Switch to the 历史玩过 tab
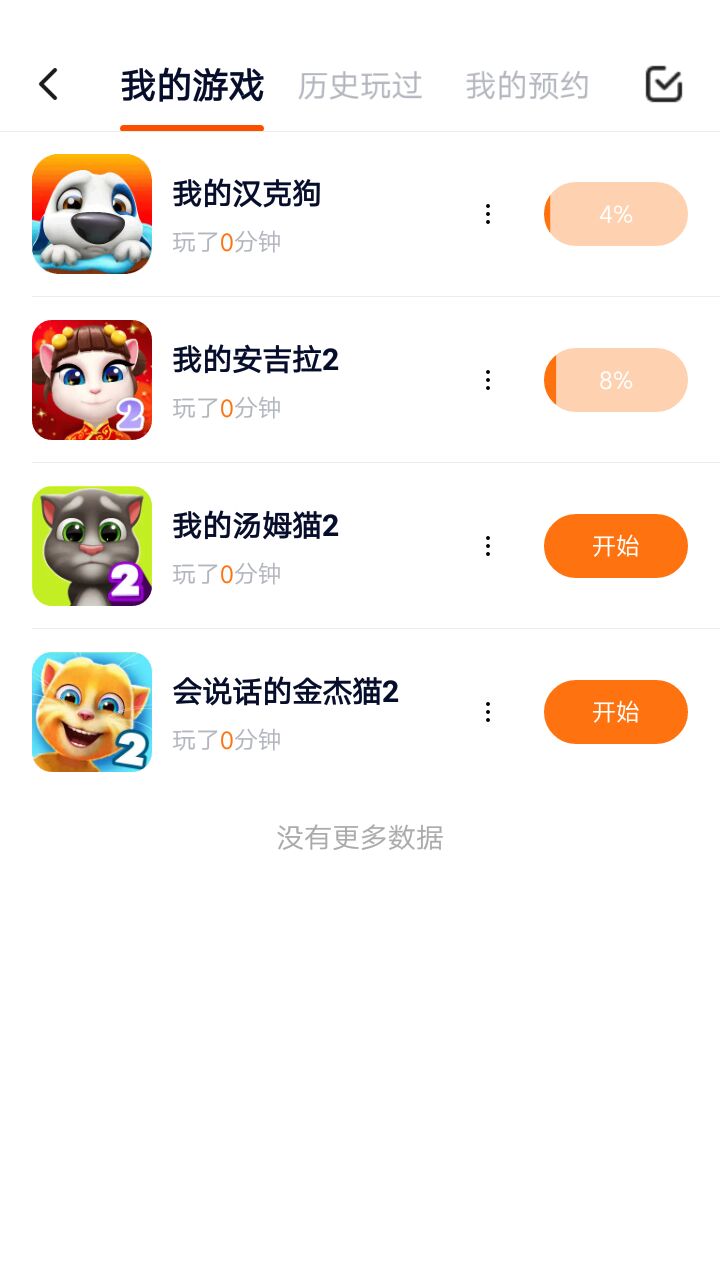Viewport: 720px width, 1280px height. (x=360, y=86)
